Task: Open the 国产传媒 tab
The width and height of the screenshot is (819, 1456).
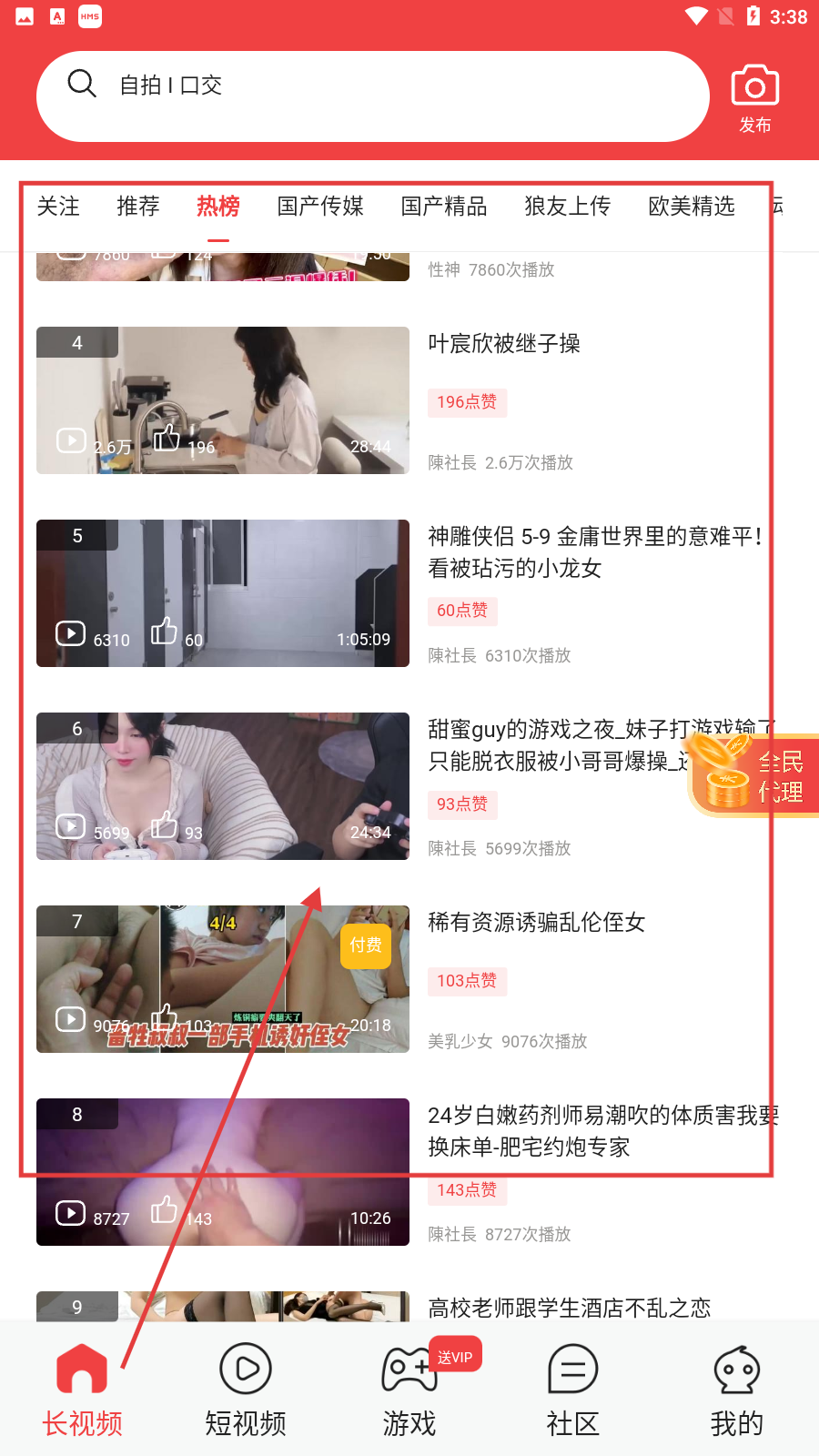Action: tap(319, 207)
